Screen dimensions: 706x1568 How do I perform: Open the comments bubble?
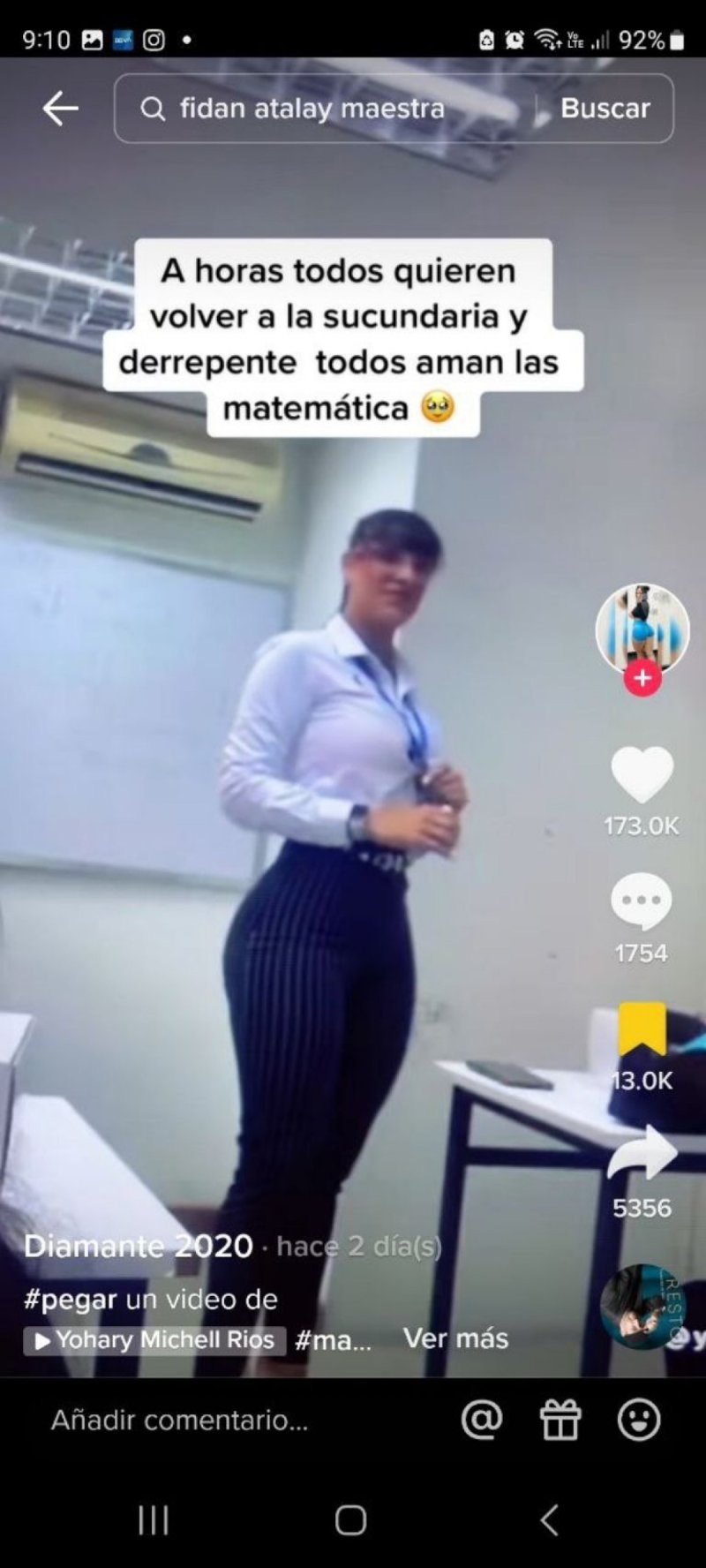pyautogui.click(x=642, y=901)
